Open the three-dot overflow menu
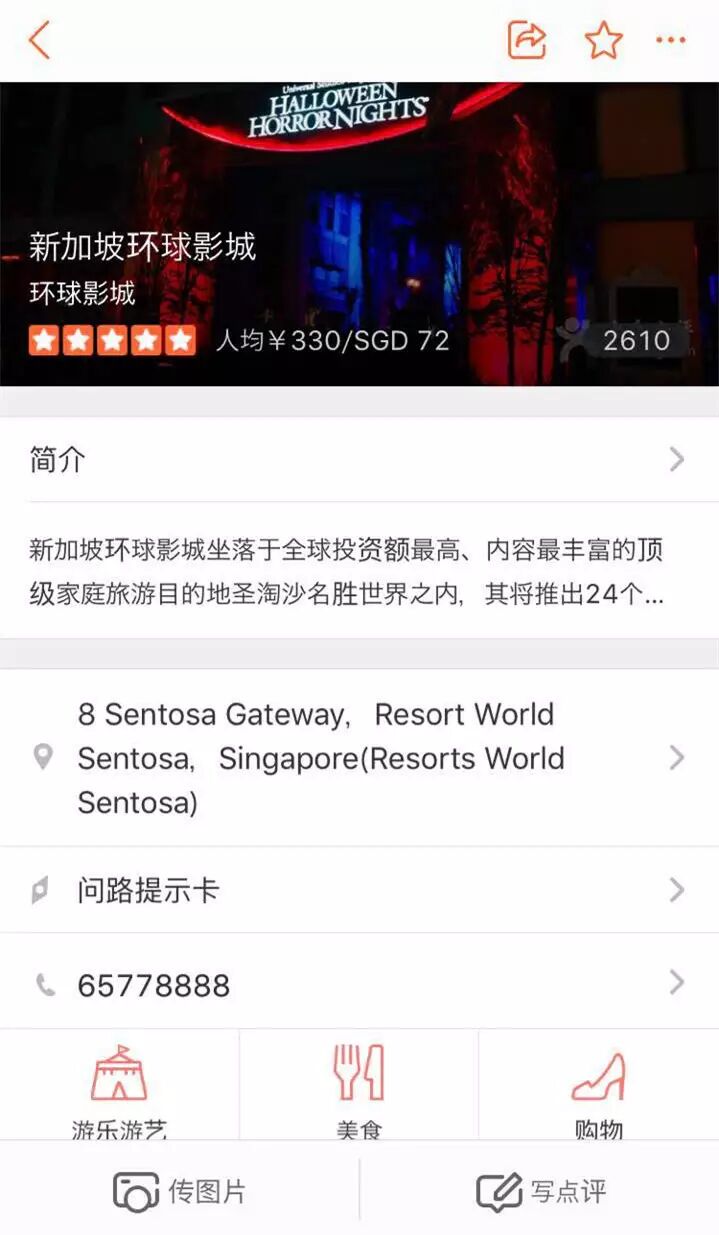 coord(670,41)
